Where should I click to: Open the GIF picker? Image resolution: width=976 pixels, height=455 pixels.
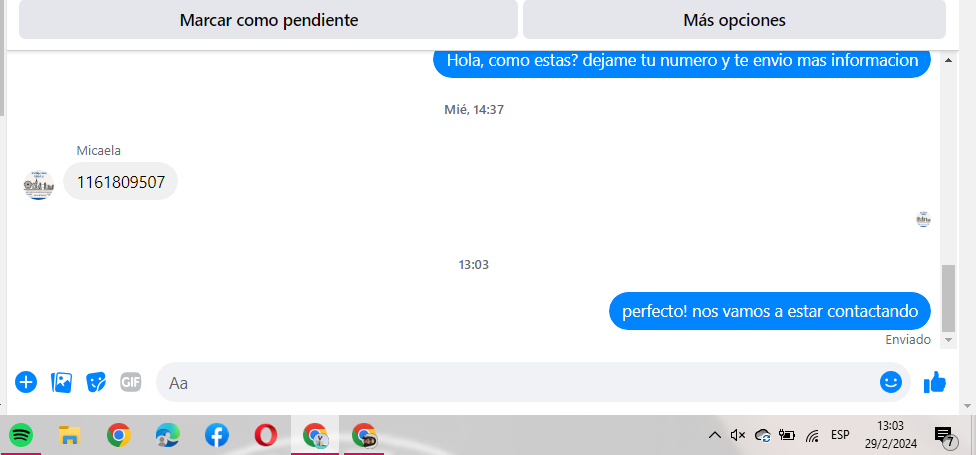131,382
